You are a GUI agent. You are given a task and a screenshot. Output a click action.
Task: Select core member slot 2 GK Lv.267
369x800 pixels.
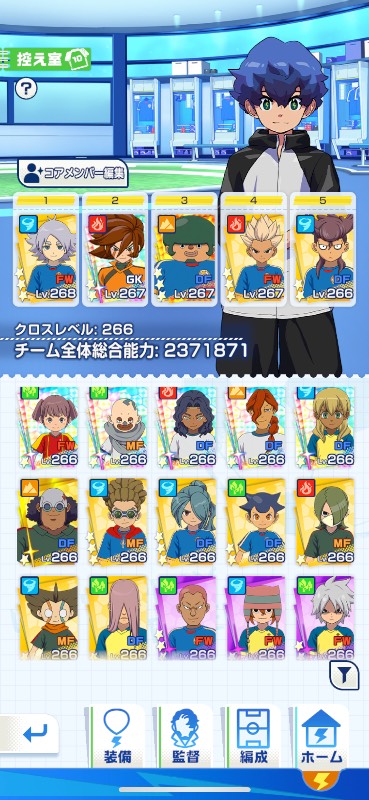pos(115,250)
